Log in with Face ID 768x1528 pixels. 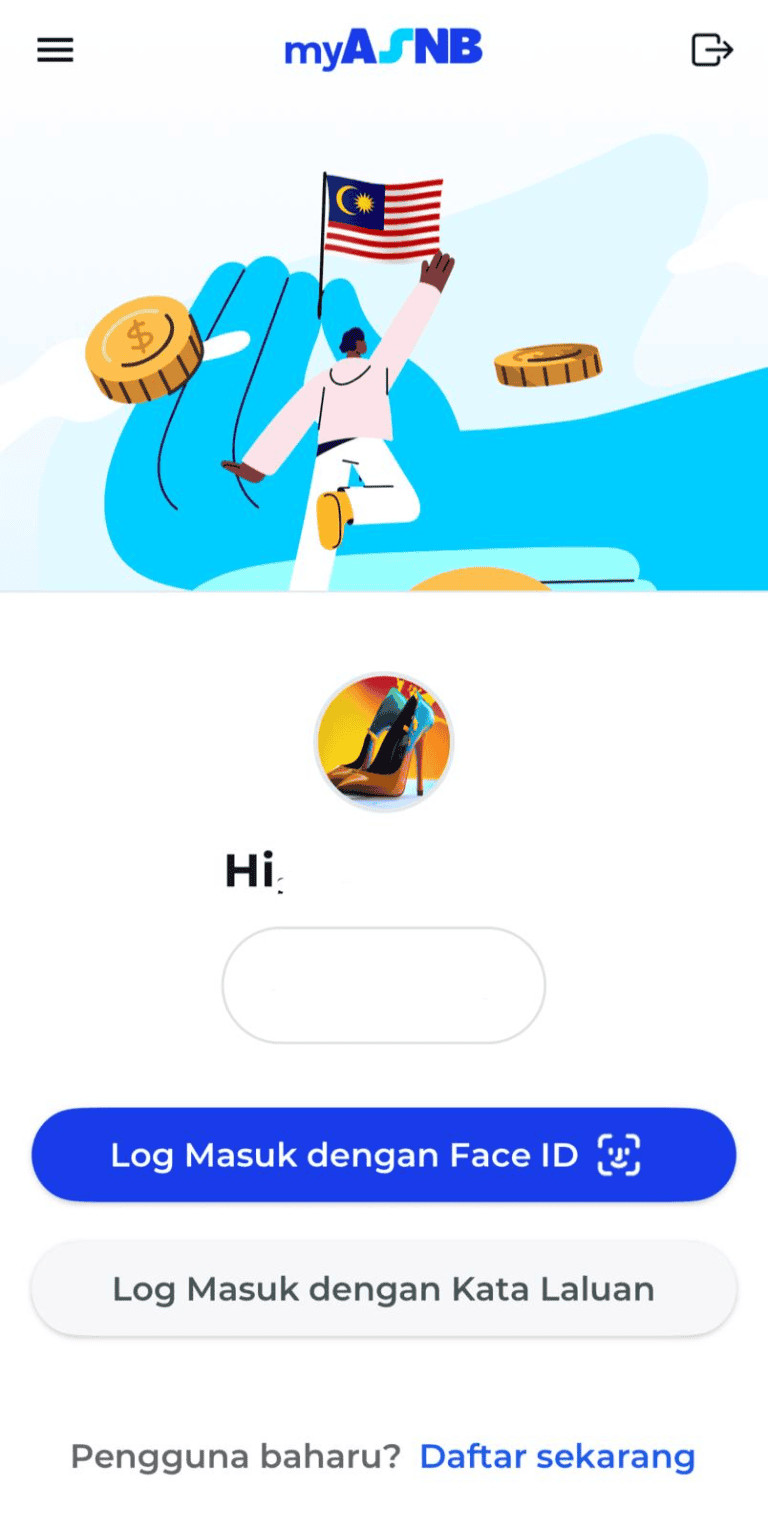tap(384, 1155)
